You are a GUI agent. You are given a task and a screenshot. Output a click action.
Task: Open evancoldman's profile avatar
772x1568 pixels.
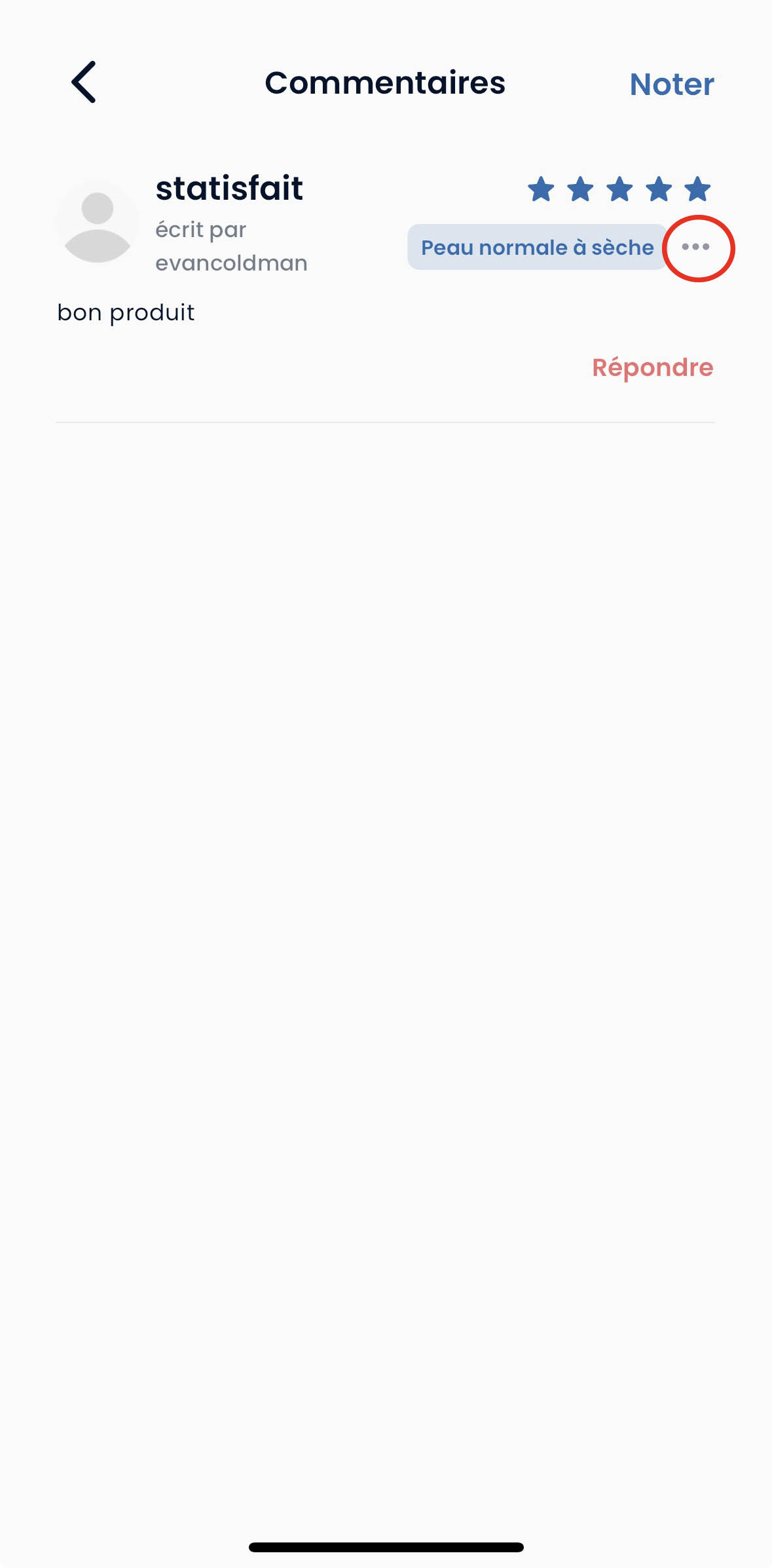pos(98,223)
